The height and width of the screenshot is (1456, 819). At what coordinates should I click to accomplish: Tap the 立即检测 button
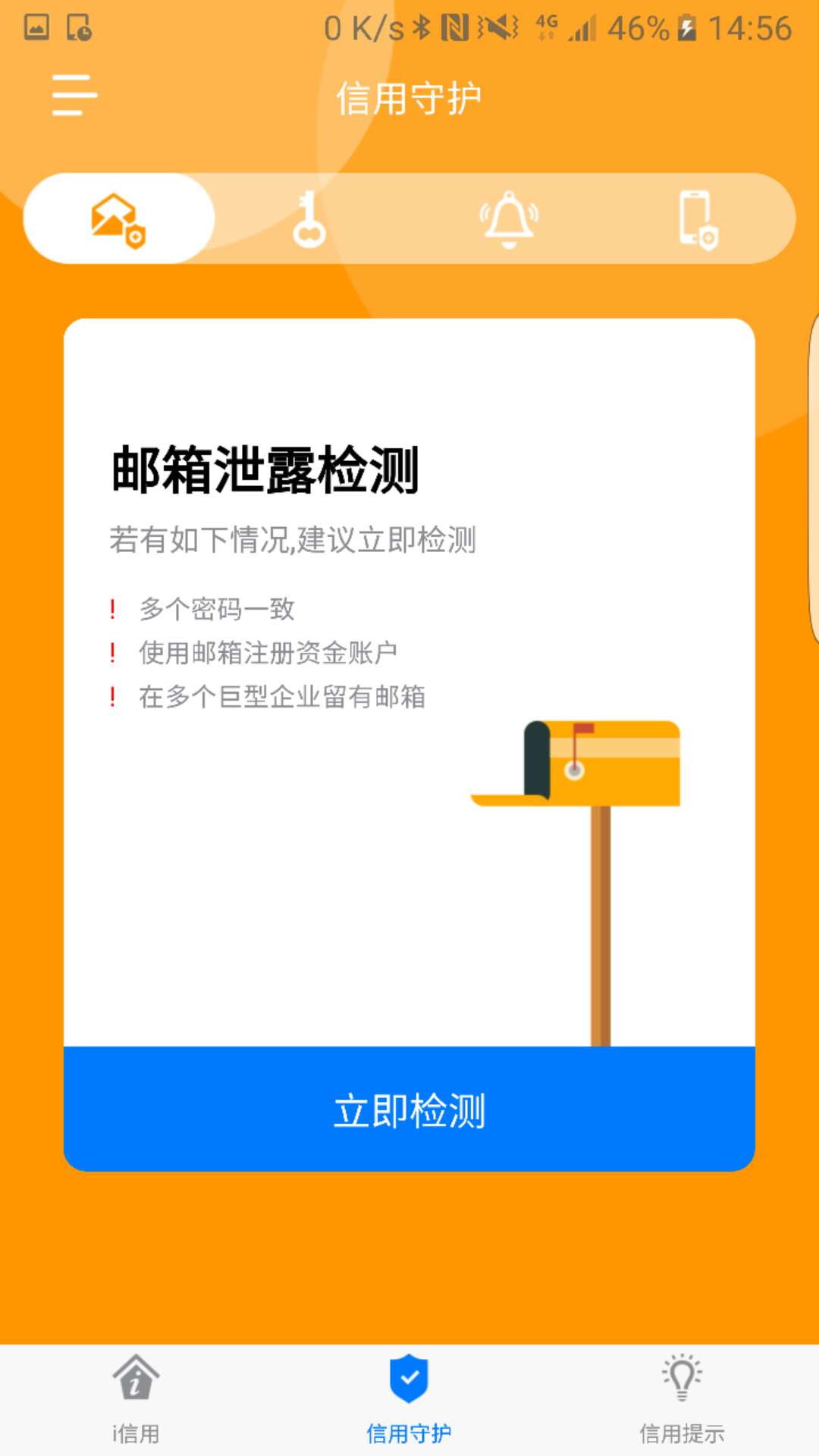(409, 1109)
